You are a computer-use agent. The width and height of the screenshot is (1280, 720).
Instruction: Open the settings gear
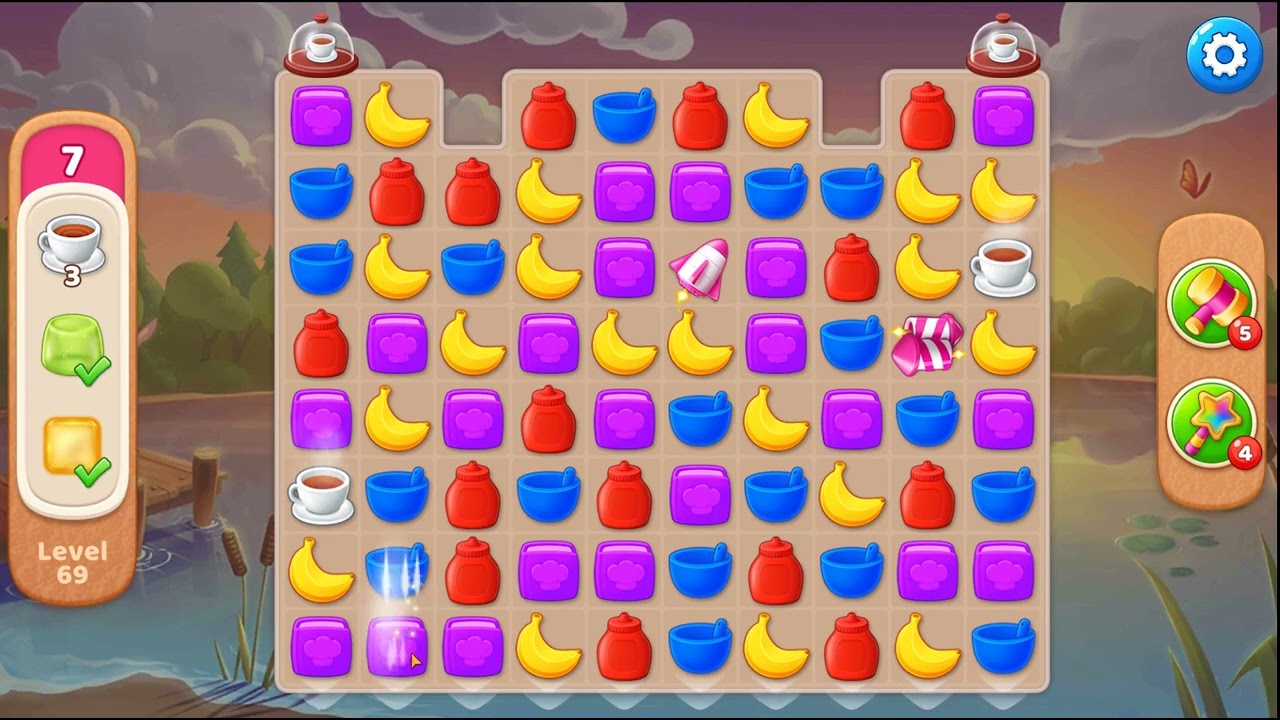point(1224,55)
